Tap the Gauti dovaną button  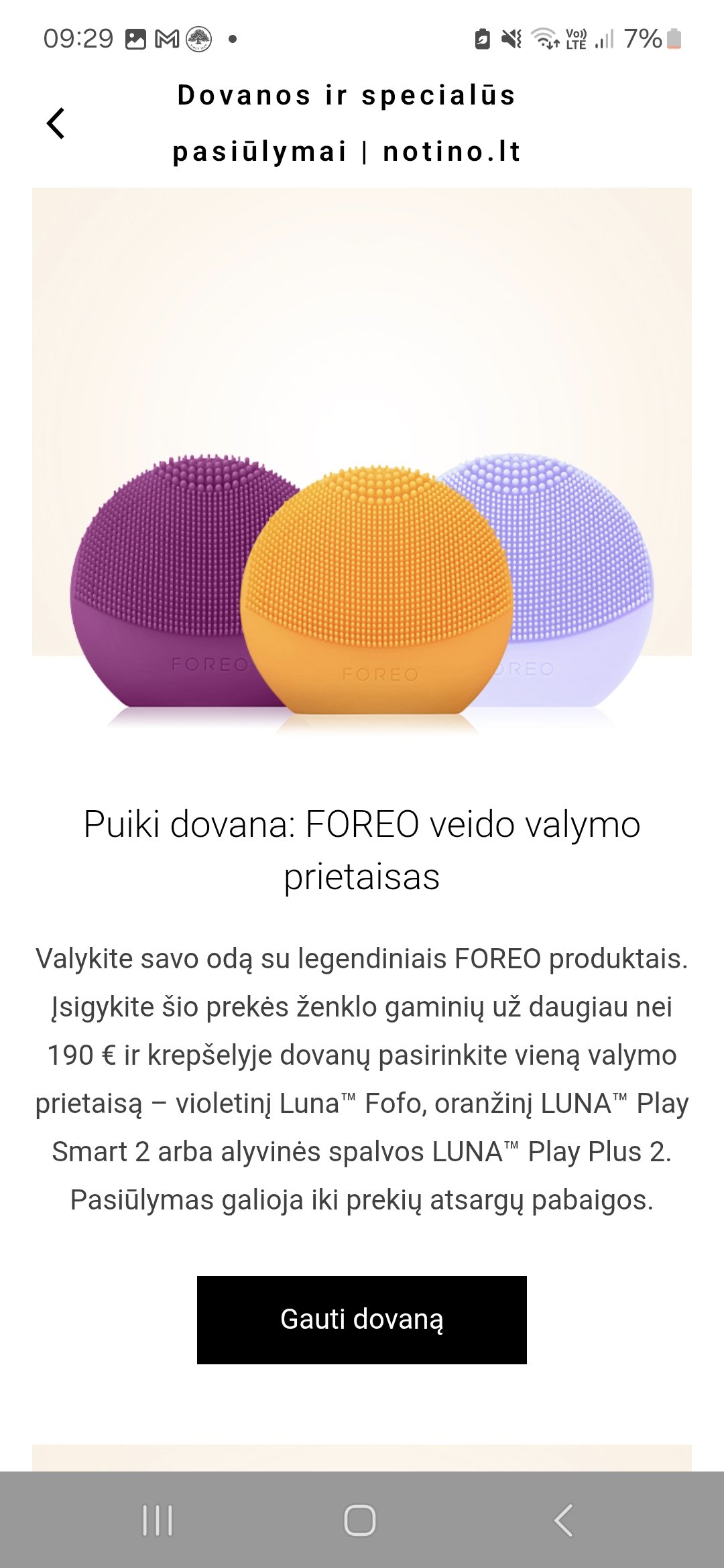362,1319
